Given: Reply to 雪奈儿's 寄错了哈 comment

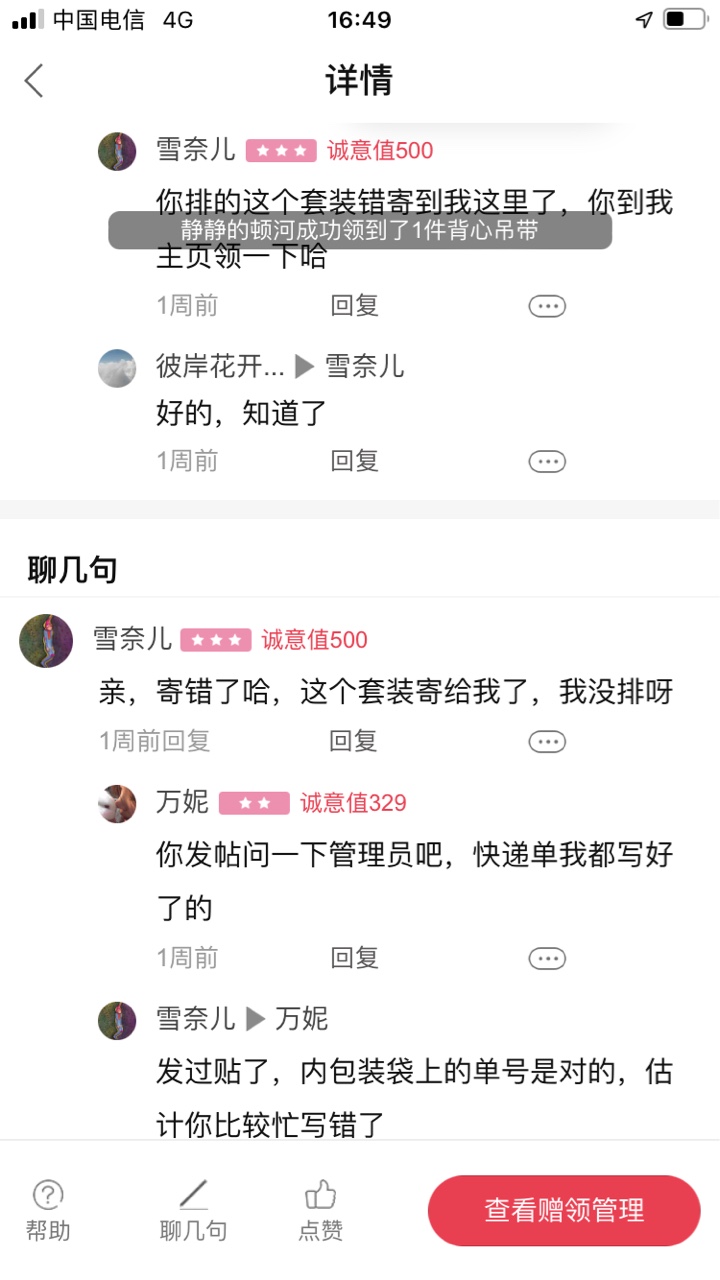Looking at the screenshot, I should (x=353, y=741).
